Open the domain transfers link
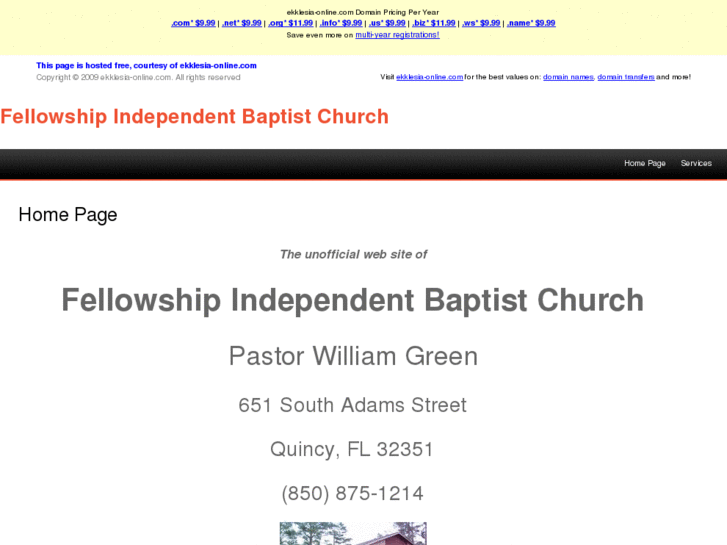Image resolution: width=727 pixels, height=545 pixels. pos(626,77)
